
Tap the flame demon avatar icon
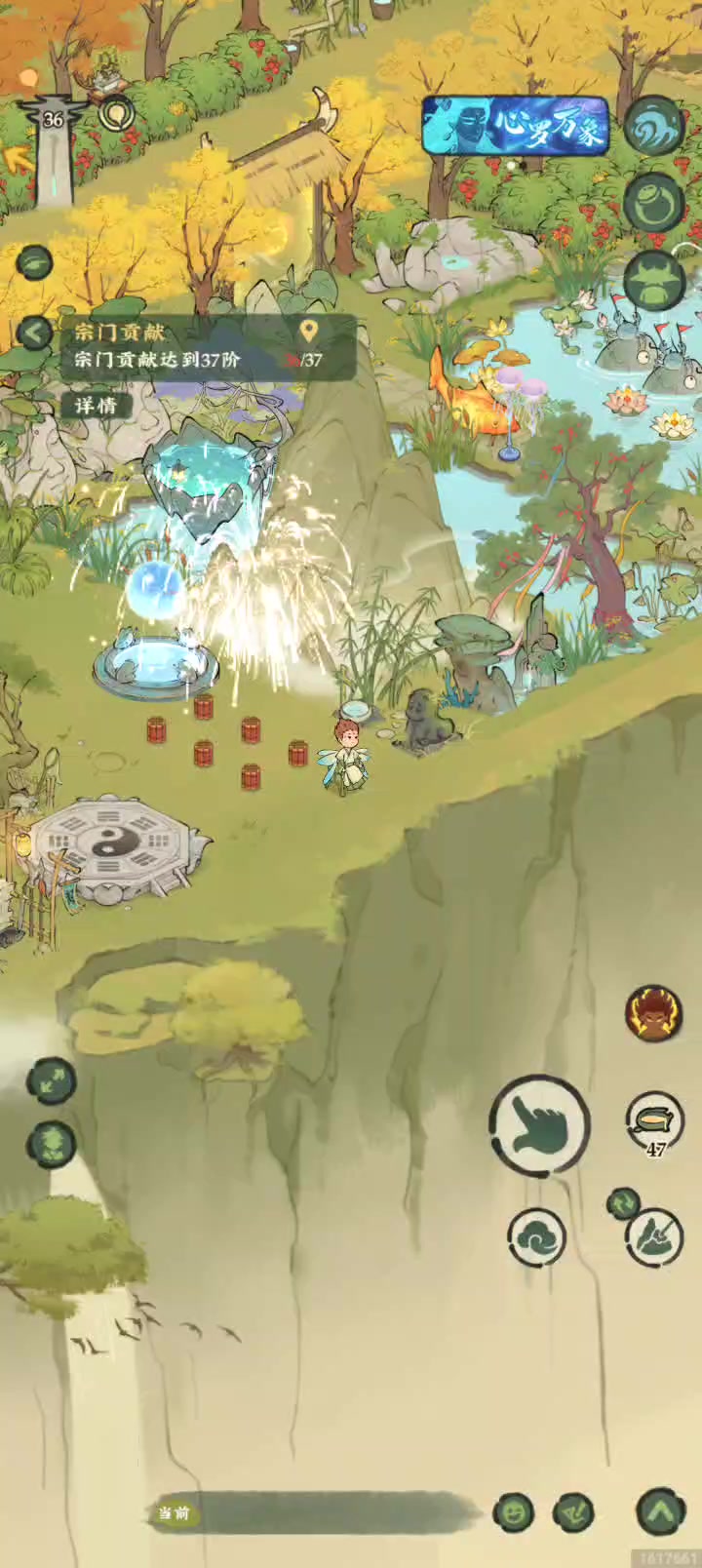tap(651, 1014)
